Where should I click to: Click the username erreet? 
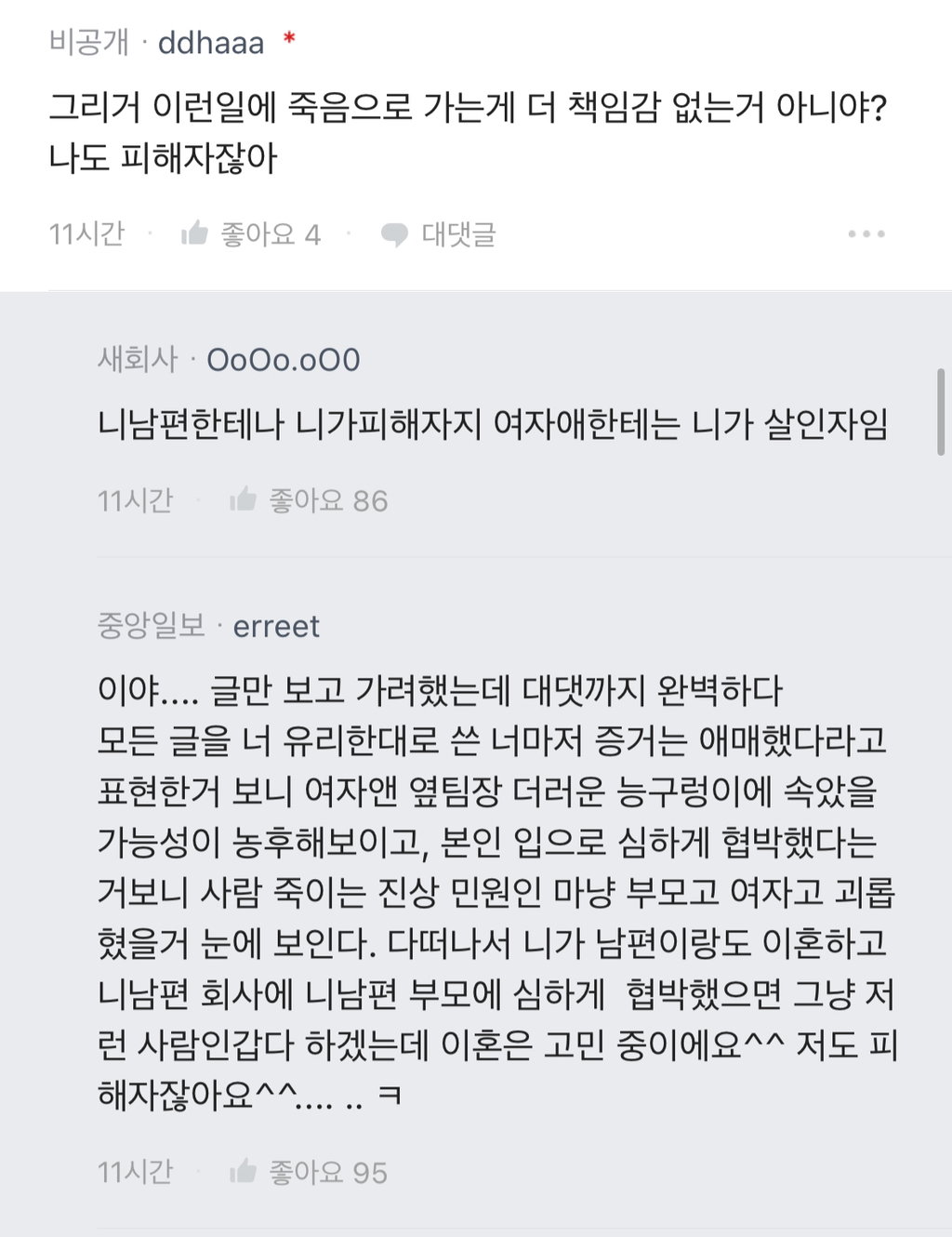click(x=276, y=626)
